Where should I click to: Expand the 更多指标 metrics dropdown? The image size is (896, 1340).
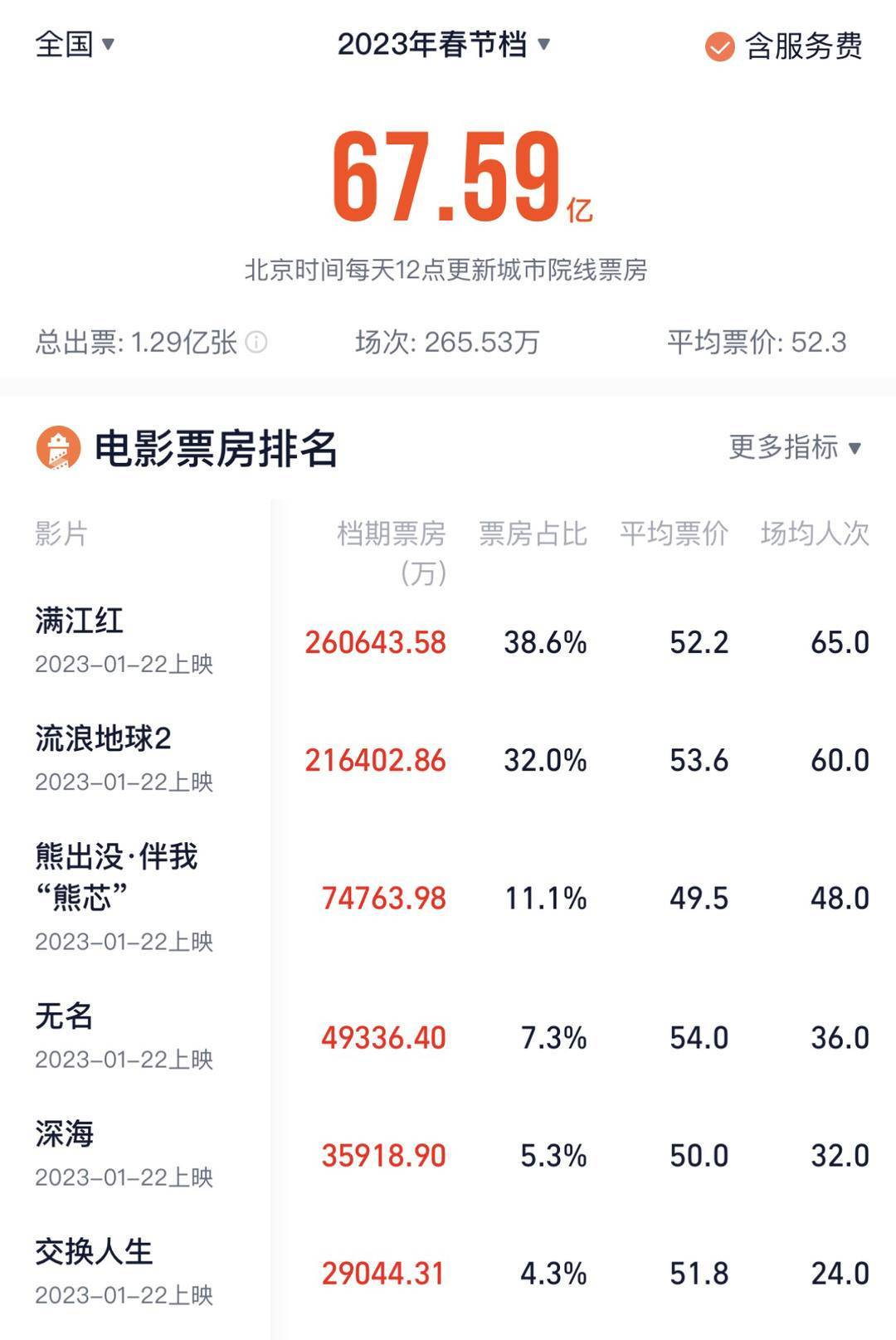pos(792,449)
